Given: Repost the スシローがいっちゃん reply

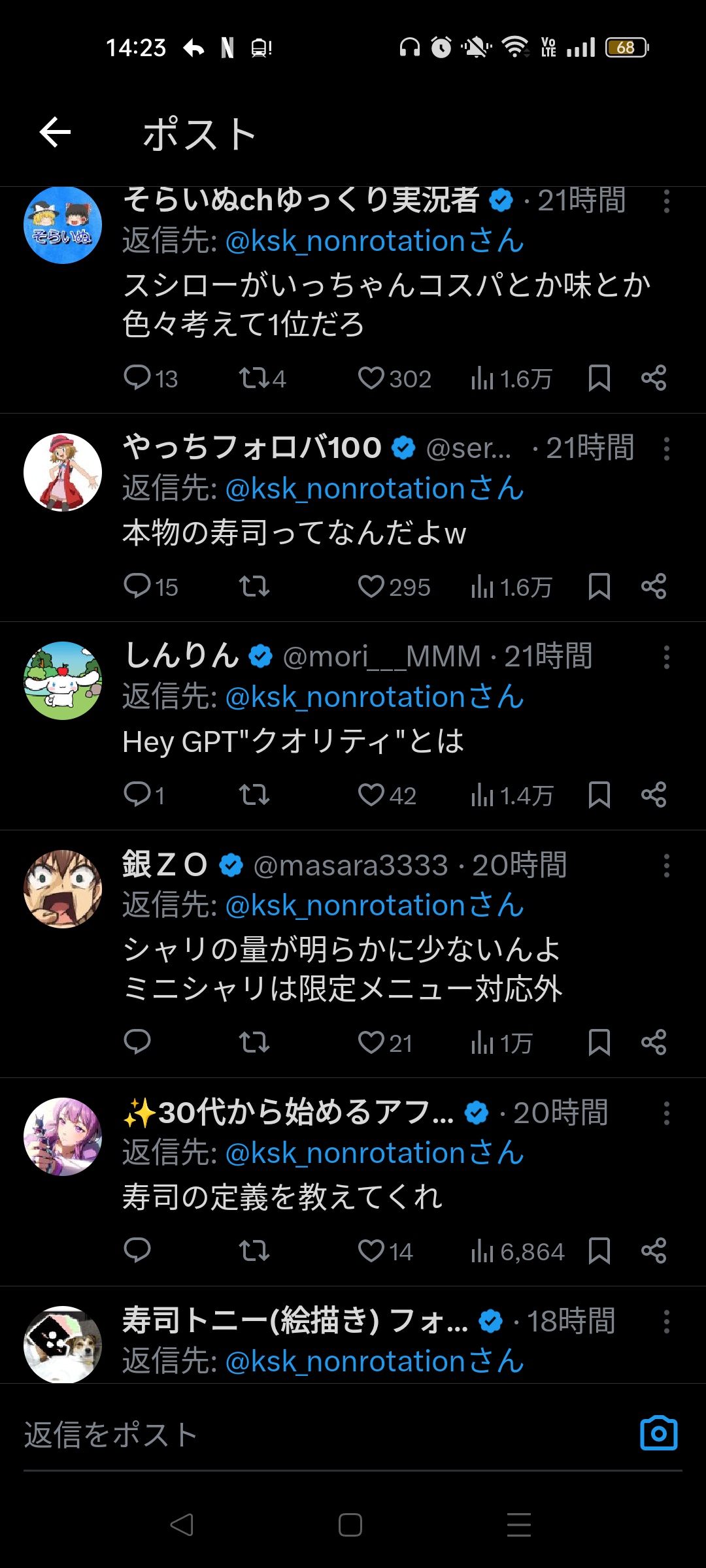Looking at the screenshot, I should click(253, 378).
